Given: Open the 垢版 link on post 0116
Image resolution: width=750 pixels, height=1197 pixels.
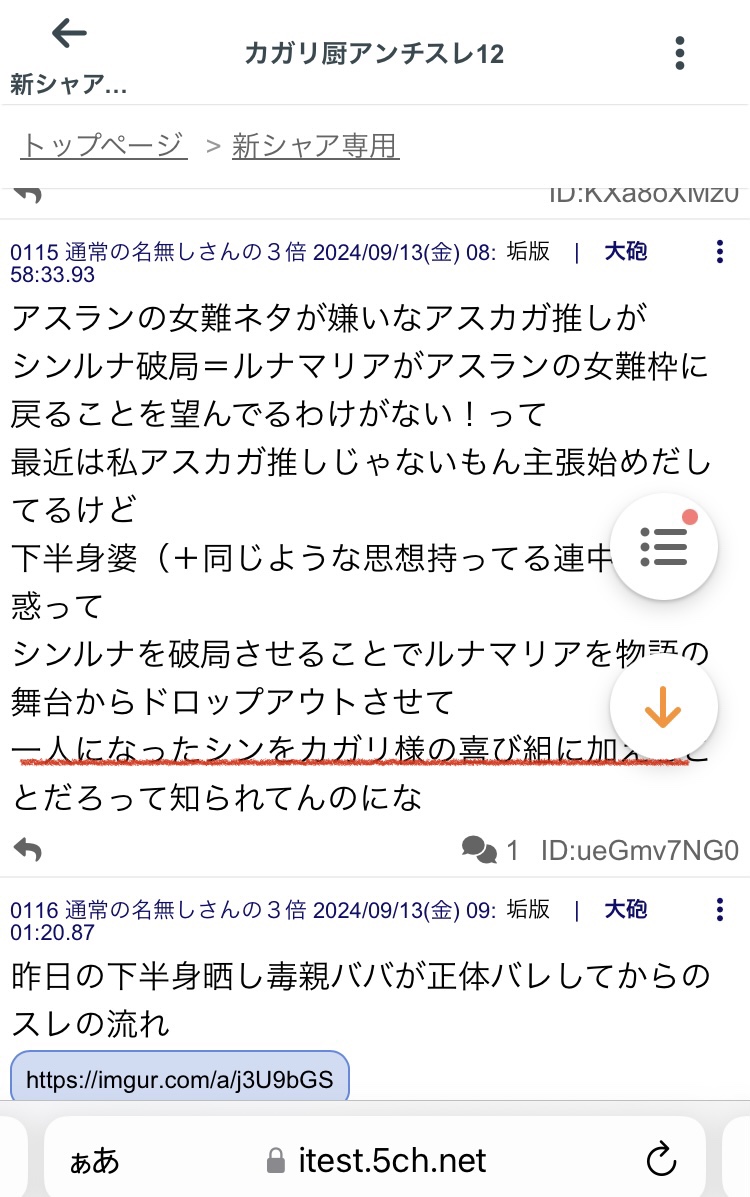Looking at the screenshot, I should click(x=528, y=909).
